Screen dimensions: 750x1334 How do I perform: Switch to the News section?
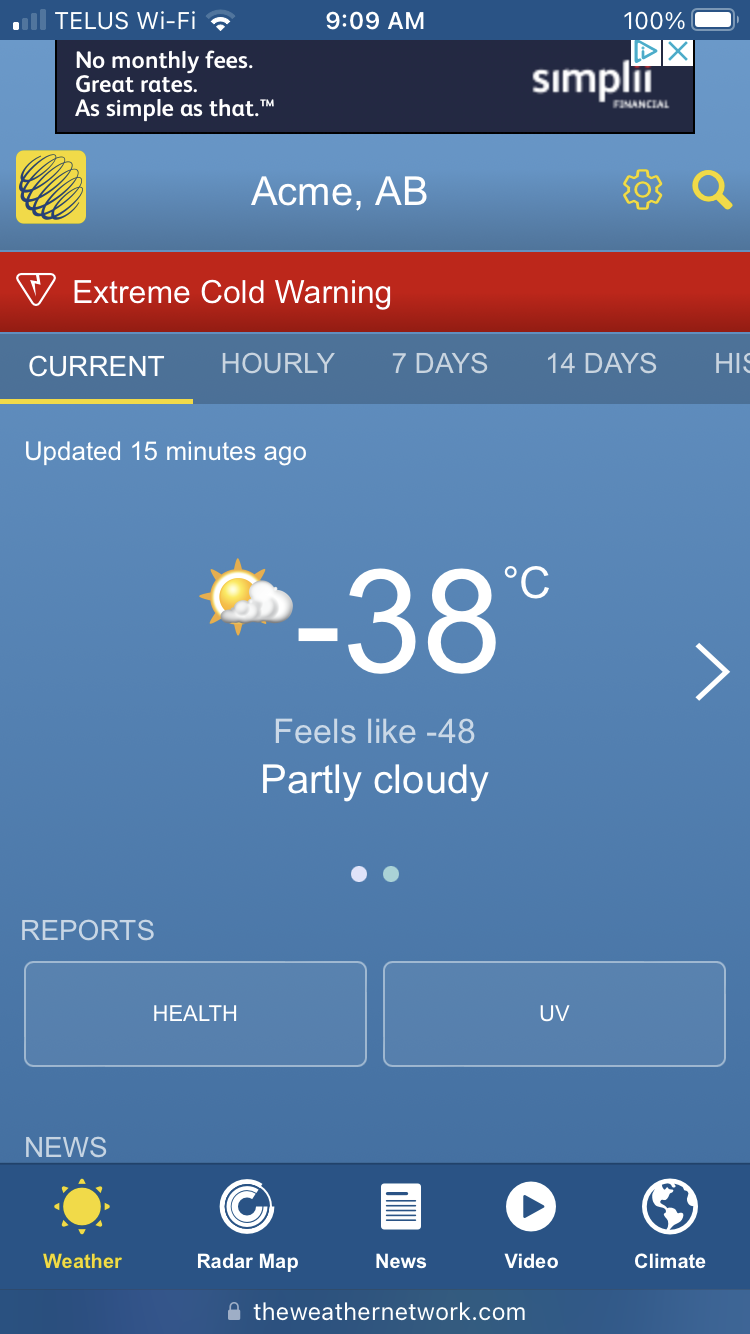[x=401, y=1225]
